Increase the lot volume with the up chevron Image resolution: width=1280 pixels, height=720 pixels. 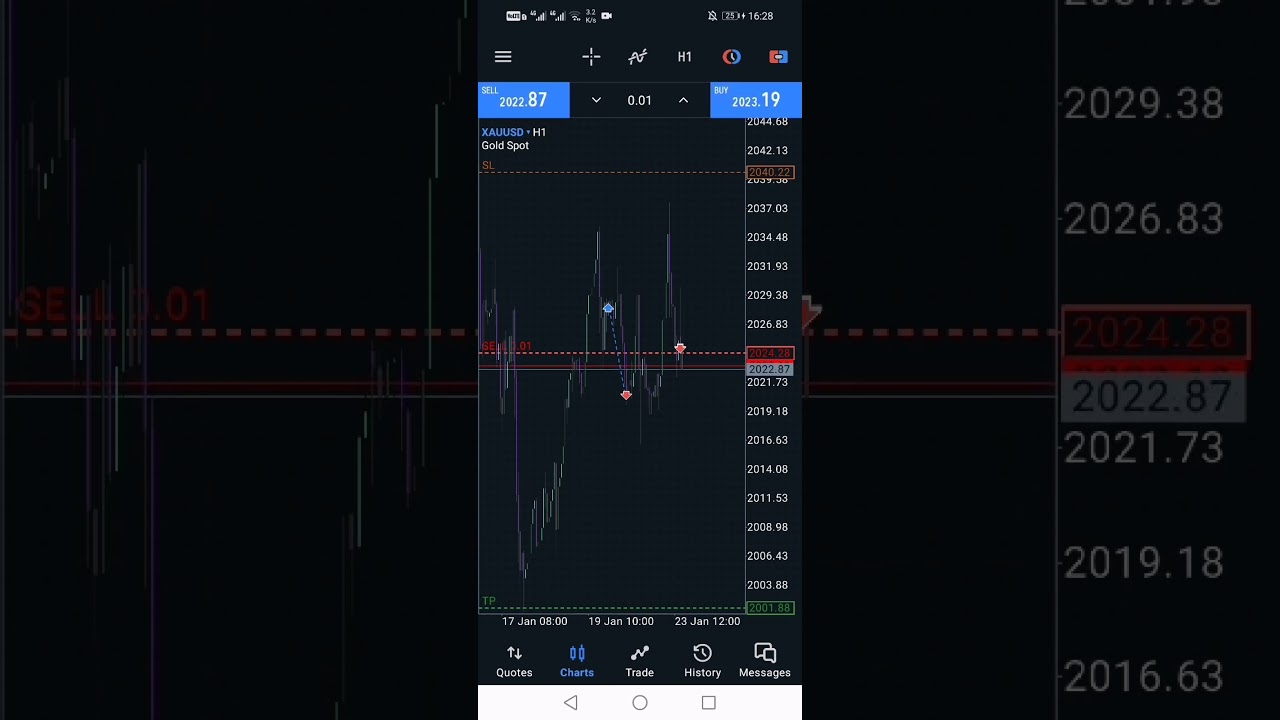(683, 100)
